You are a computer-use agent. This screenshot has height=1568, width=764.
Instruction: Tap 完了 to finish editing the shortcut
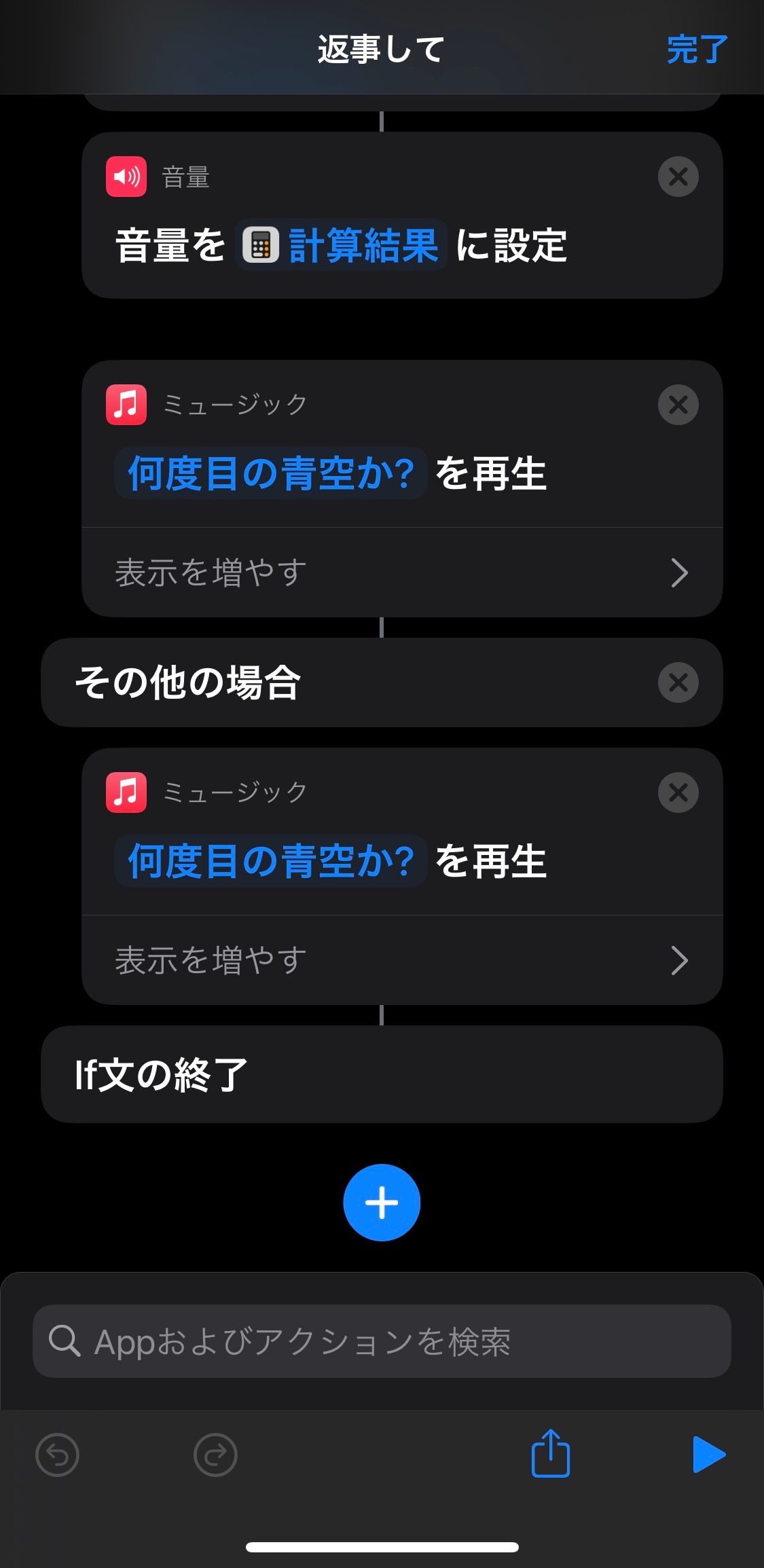pyautogui.click(x=697, y=50)
